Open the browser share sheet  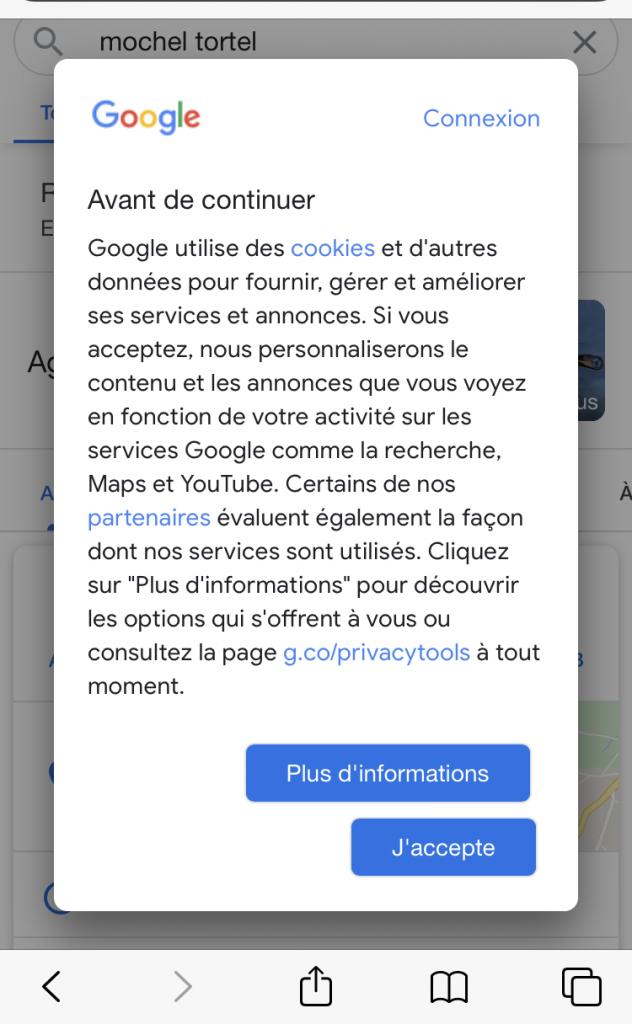point(316,987)
